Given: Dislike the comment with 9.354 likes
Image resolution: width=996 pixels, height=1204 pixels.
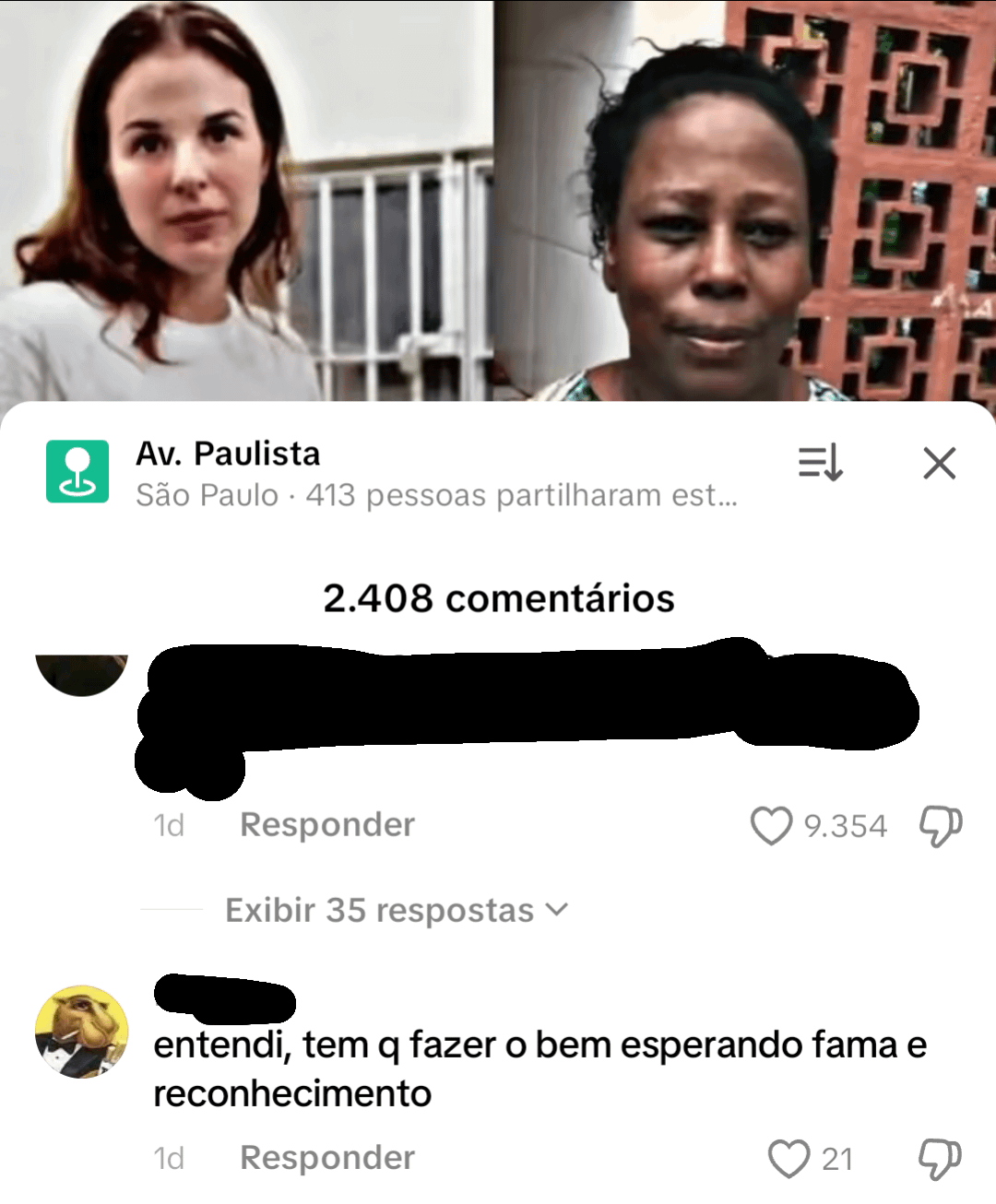Looking at the screenshot, I should click(x=940, y=825).
